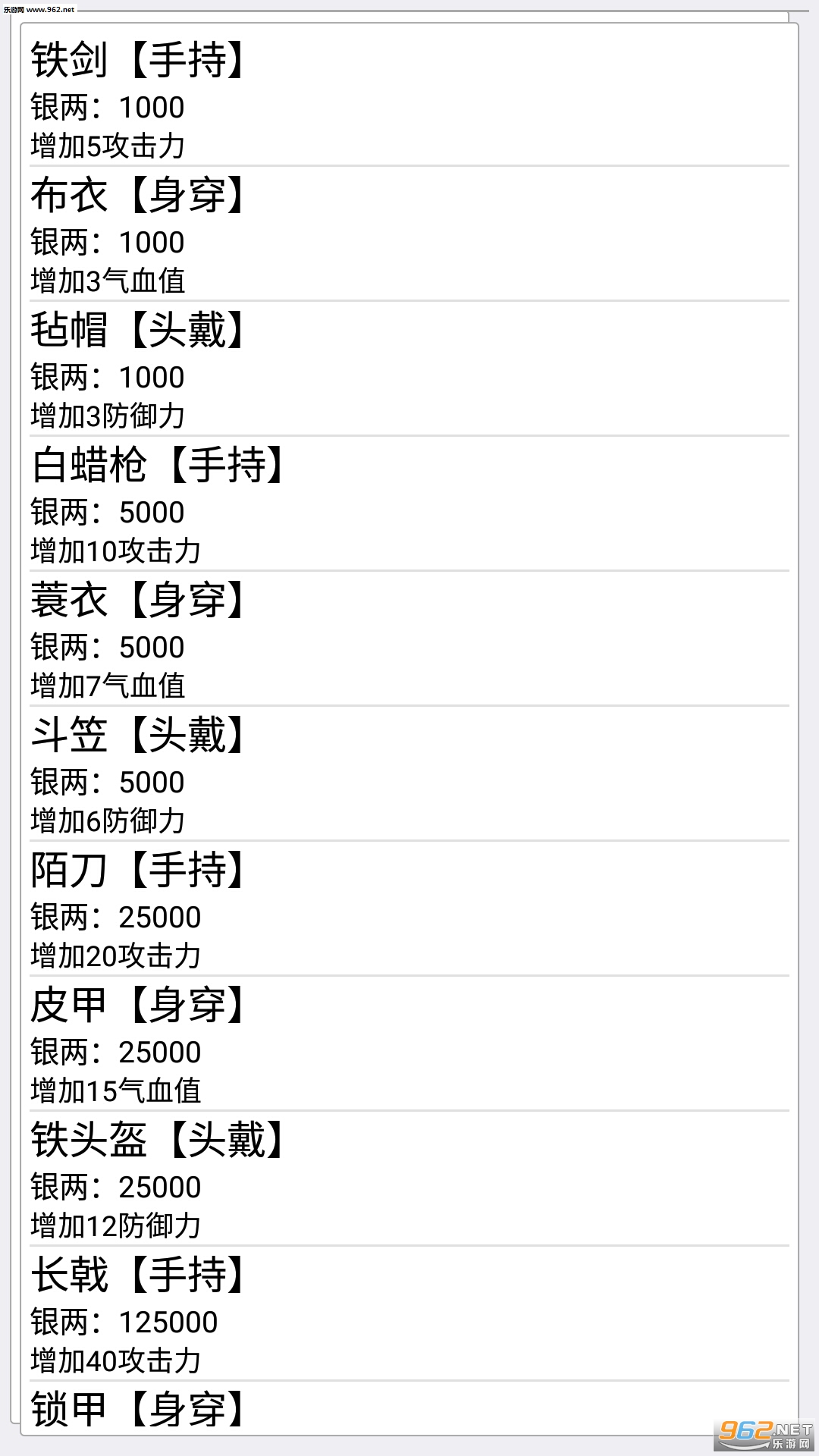Select 蓑衣【身穿】 from the shop list
The width and height of the screenshot is (819, 1456).
409,639
